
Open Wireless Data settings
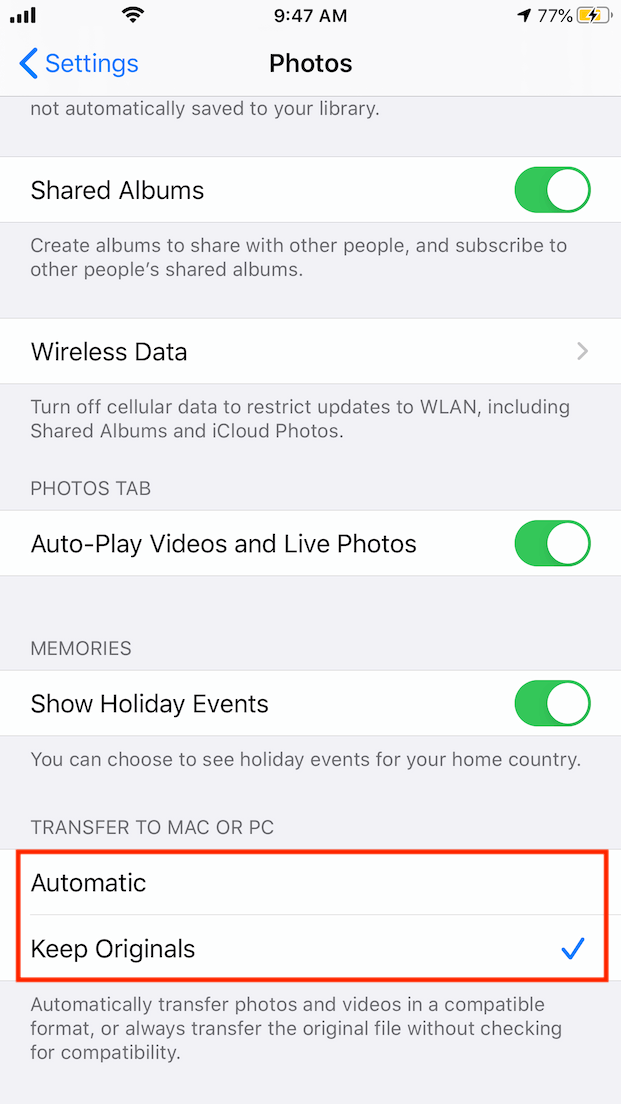click(310, 351)
